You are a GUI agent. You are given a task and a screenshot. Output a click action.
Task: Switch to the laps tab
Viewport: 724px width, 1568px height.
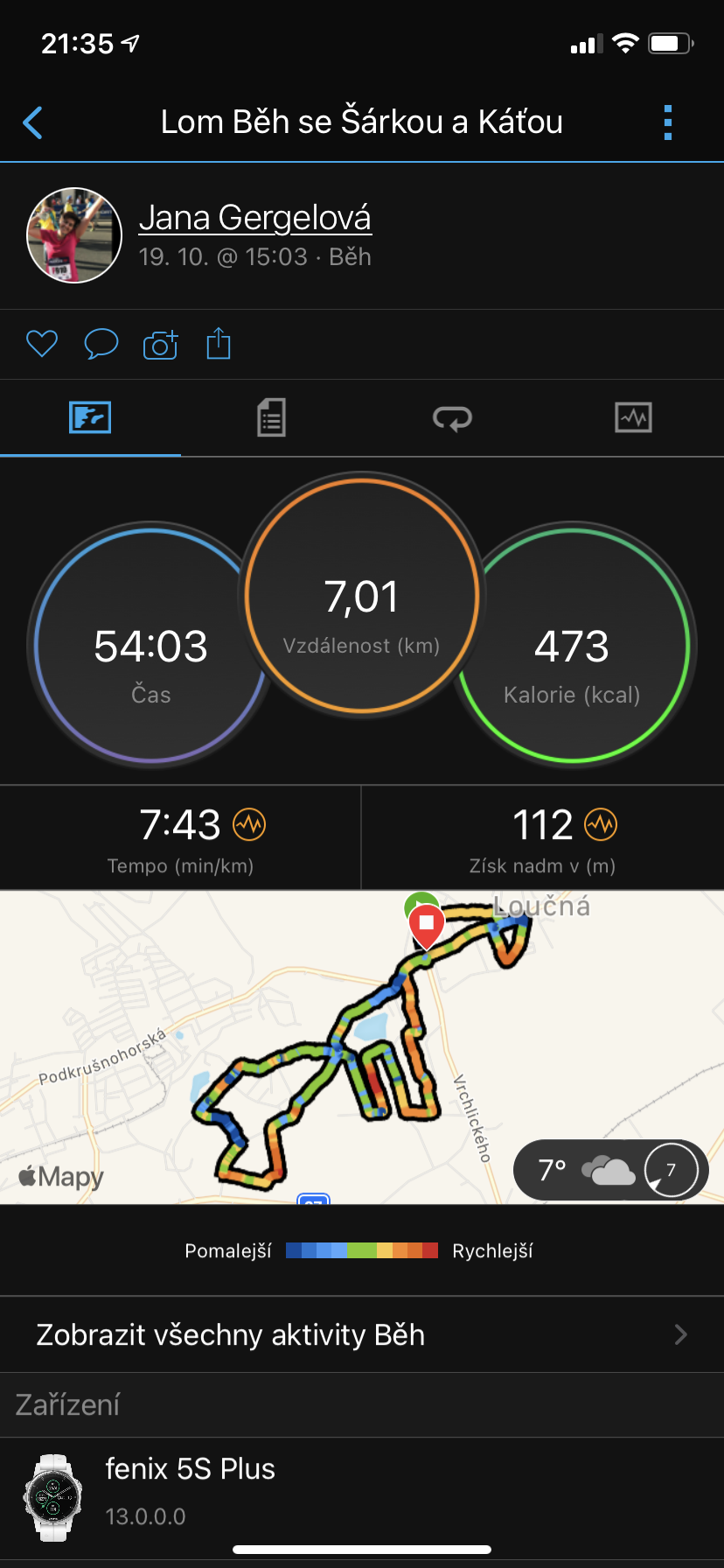pyautogui.click(x=452, y=417)
